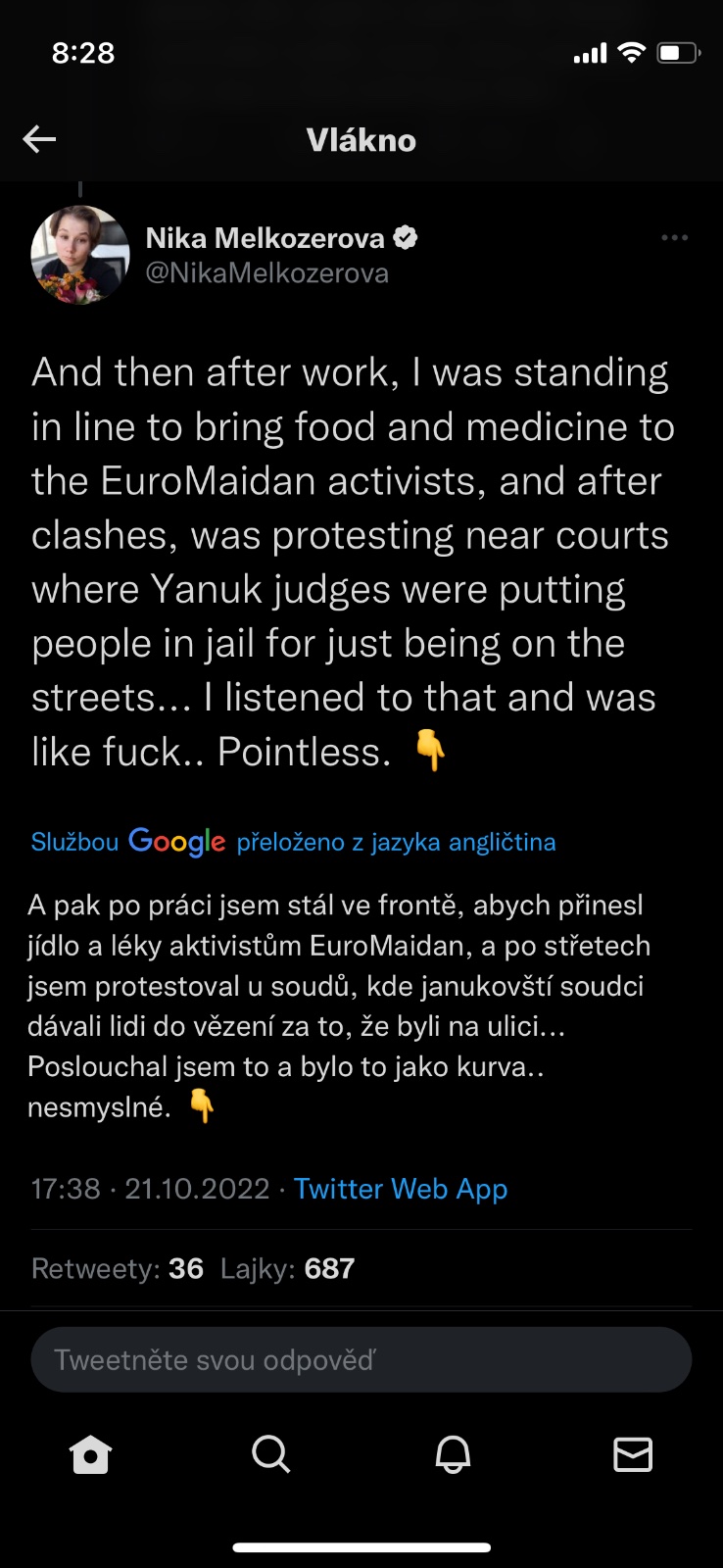Open the Twitter Web App source link
Image resolution: width=723 pixels, height=1568 pixels.
click(x=401, y=1189)
